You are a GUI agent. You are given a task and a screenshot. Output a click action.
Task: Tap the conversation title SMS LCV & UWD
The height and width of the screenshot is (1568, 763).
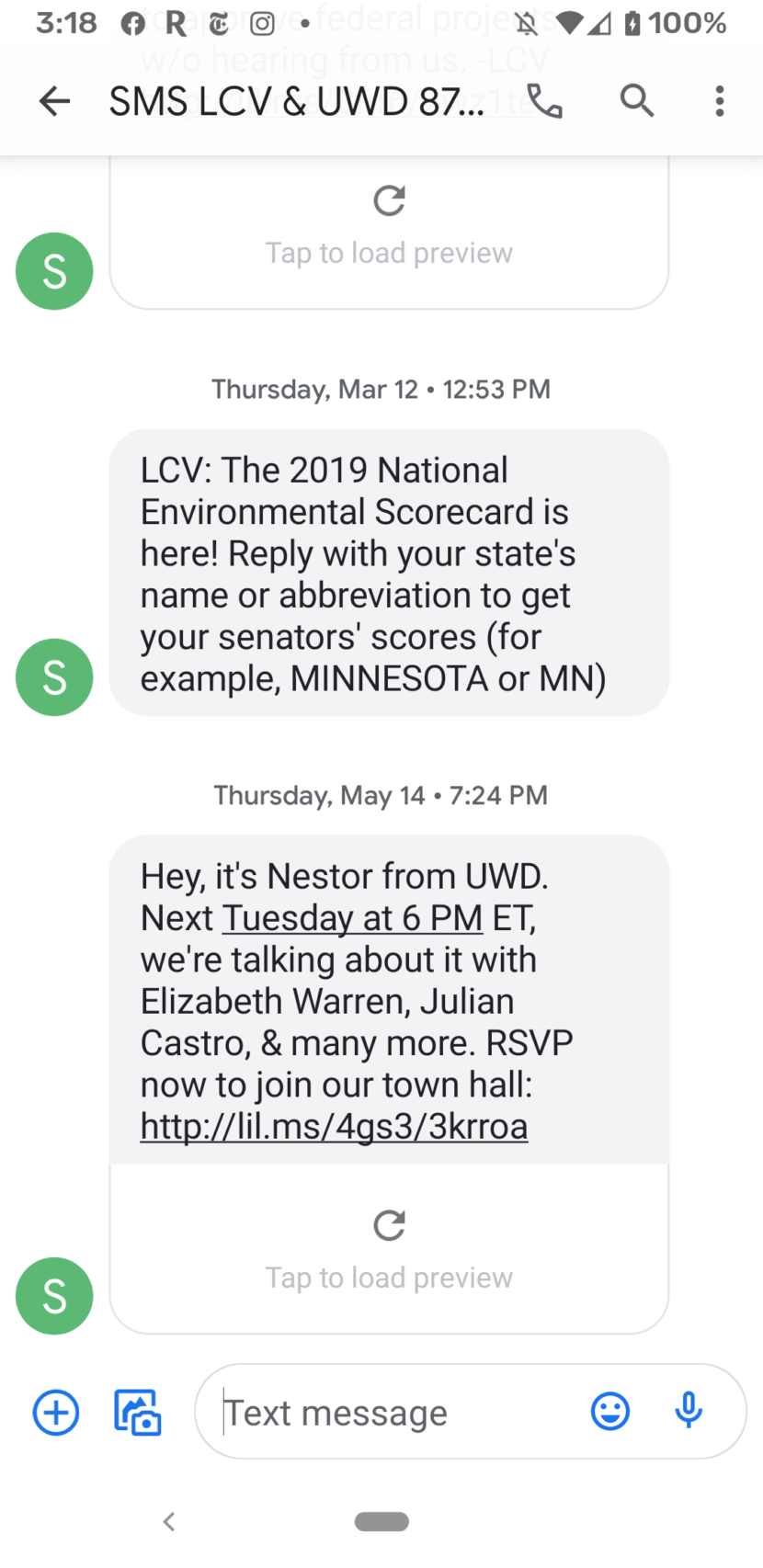pos(294,101)
